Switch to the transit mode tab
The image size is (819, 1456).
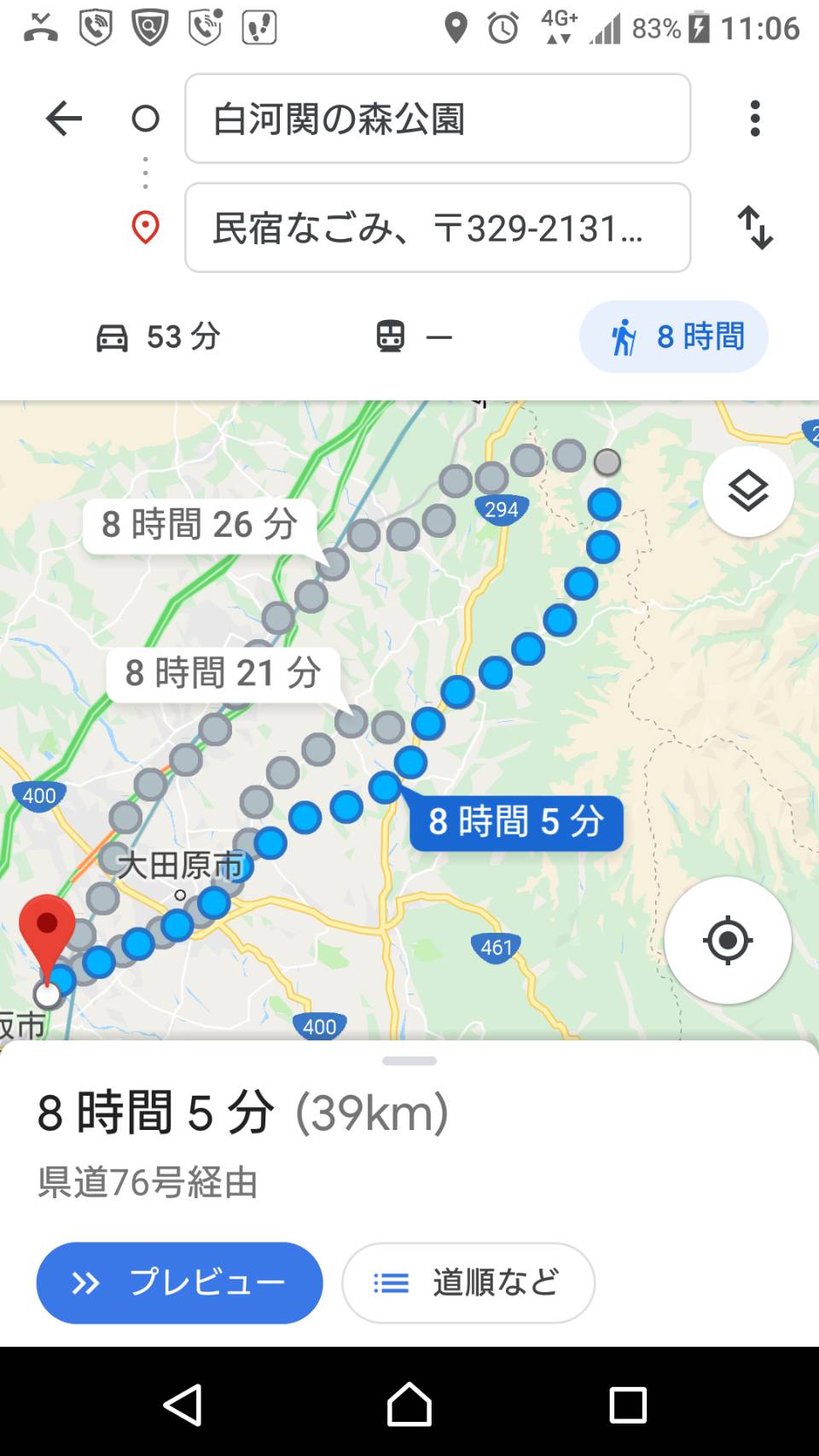click(x=415, y=337)
